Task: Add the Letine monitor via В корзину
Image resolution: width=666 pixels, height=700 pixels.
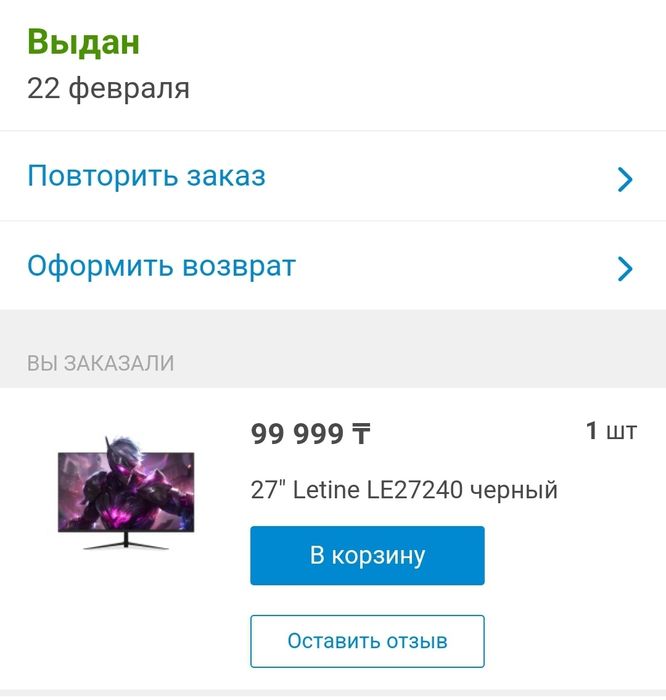Action: click(367, 556)
